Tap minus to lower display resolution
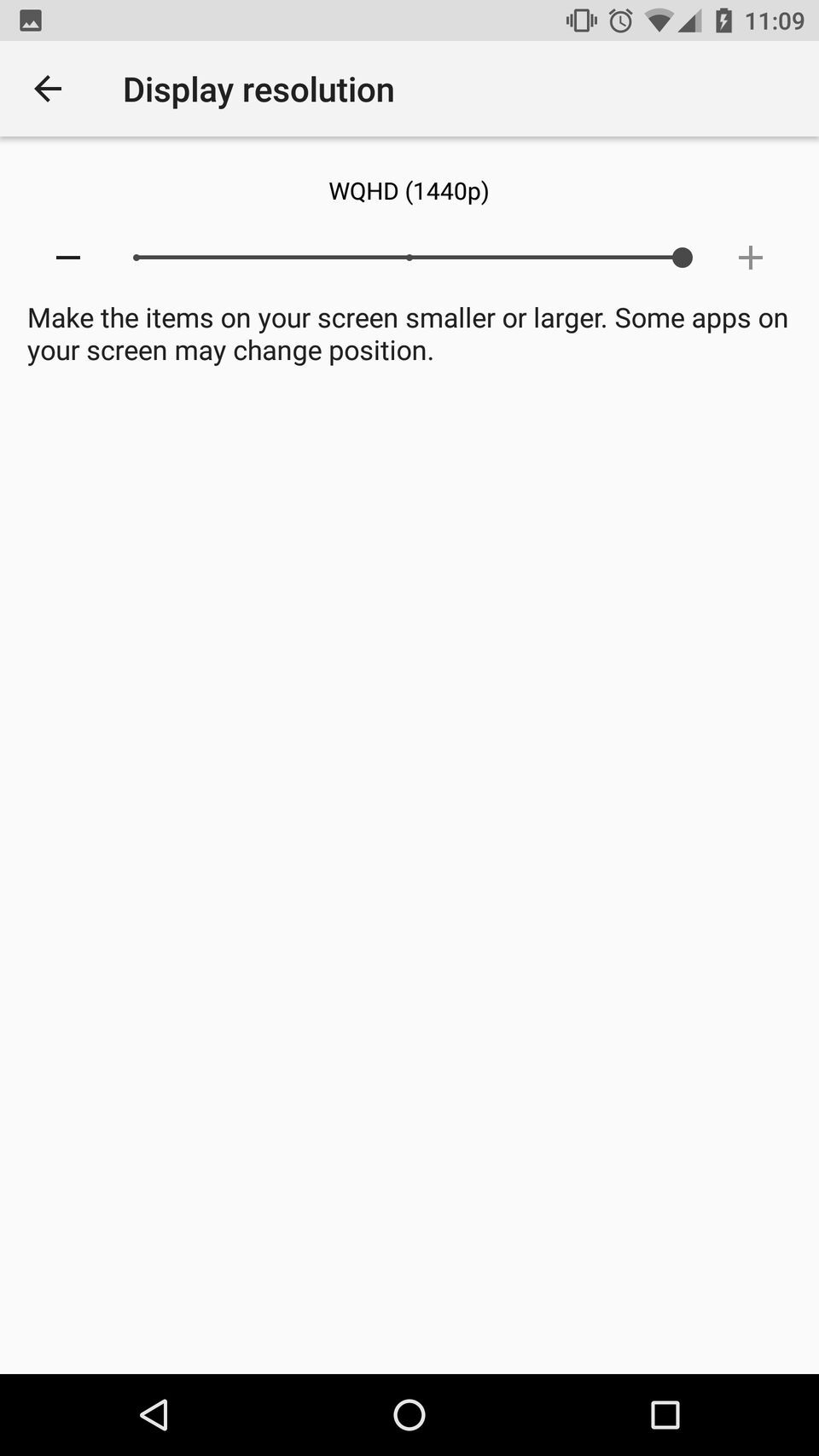This screenshot has width=819, height=1456. point(68,258)
